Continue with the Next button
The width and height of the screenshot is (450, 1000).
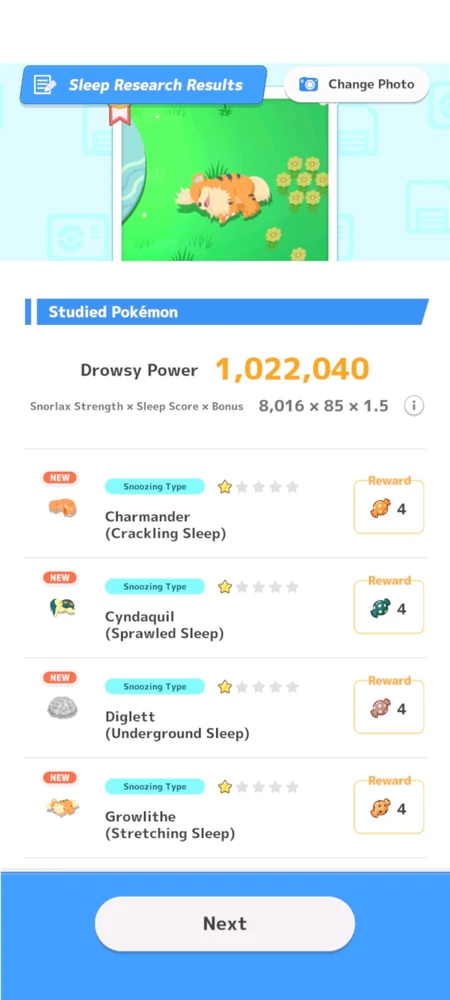tap(225, 923)
